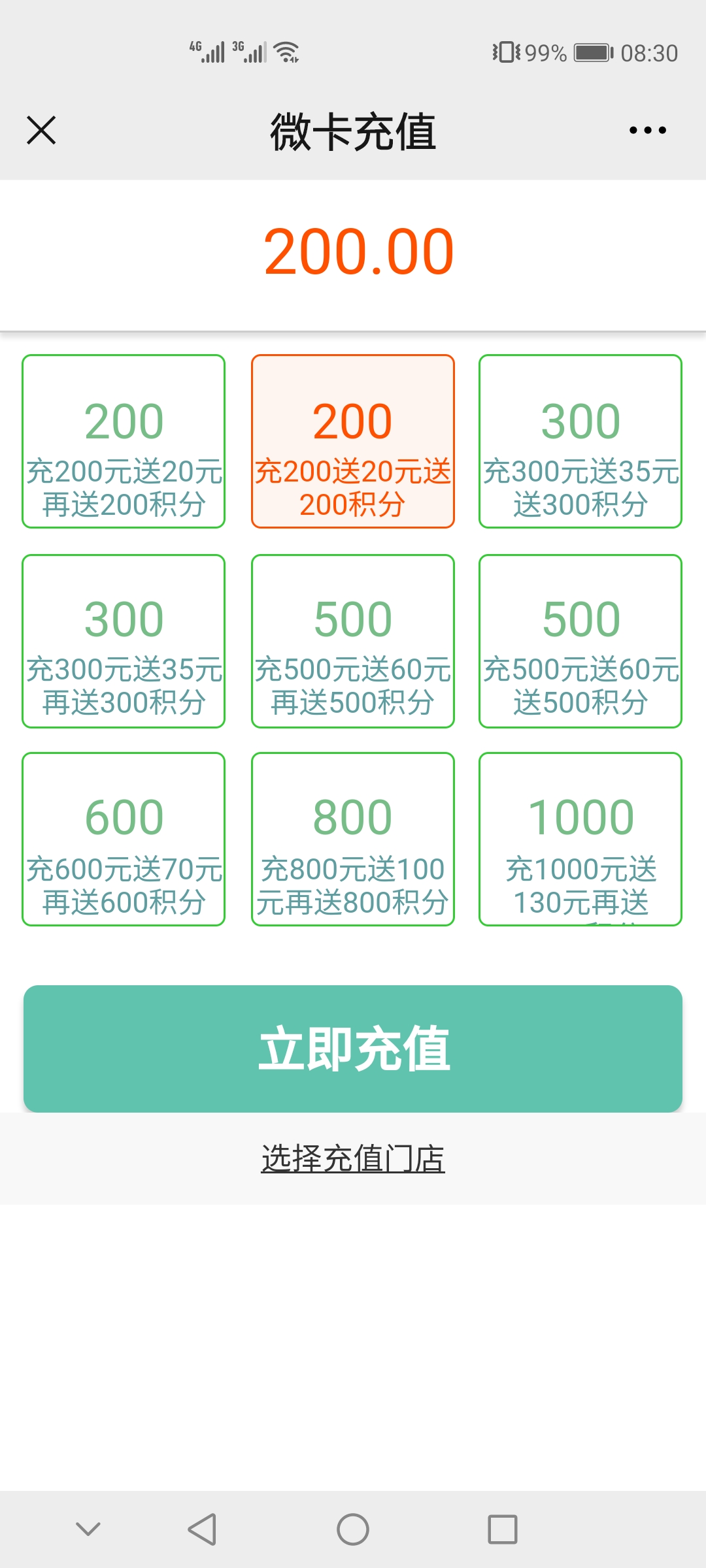Image resolution: width=706 pixels, height=1568 pixels.
Task: Close the 微卡充值 page
Action: 41,130
